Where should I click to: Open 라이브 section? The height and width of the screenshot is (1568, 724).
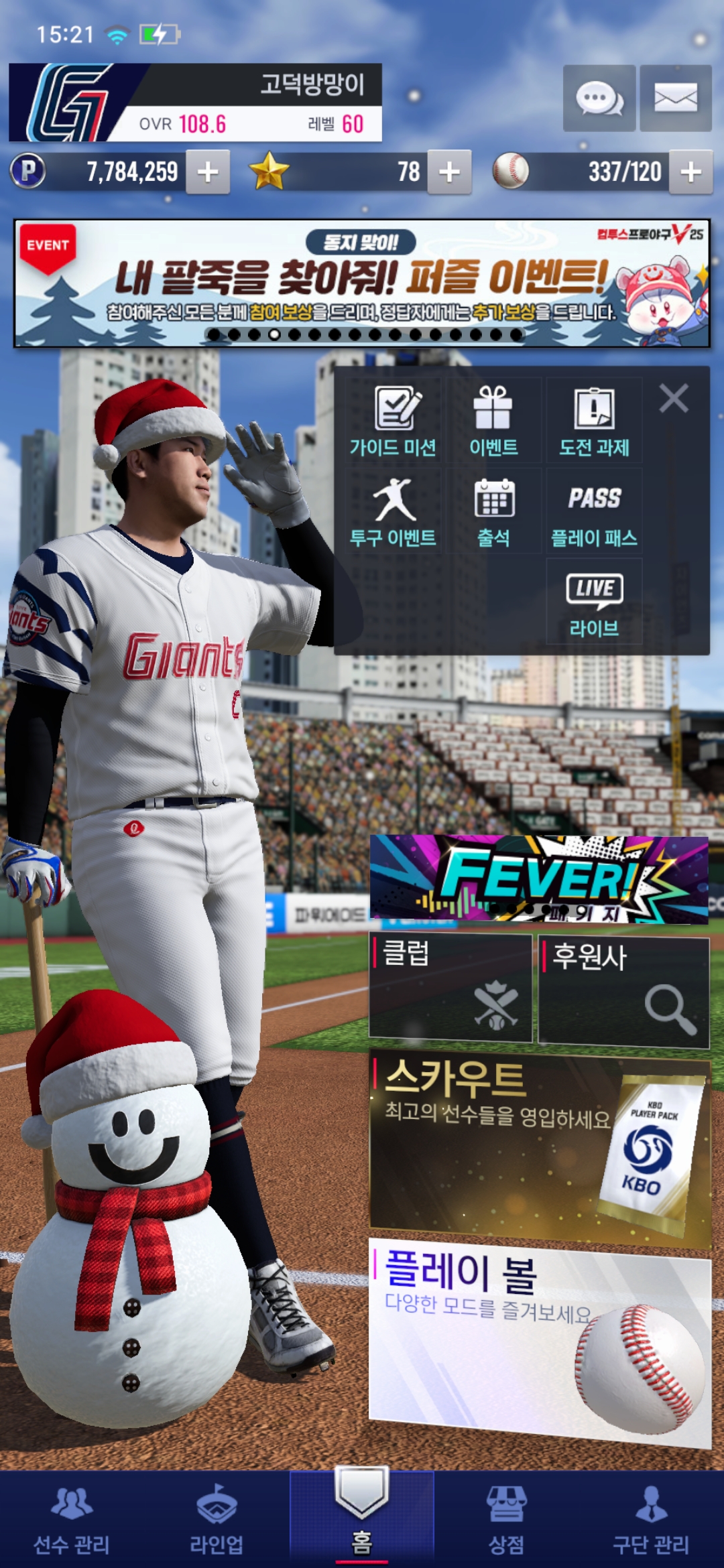pyautogui.click(x=594, y=601)
